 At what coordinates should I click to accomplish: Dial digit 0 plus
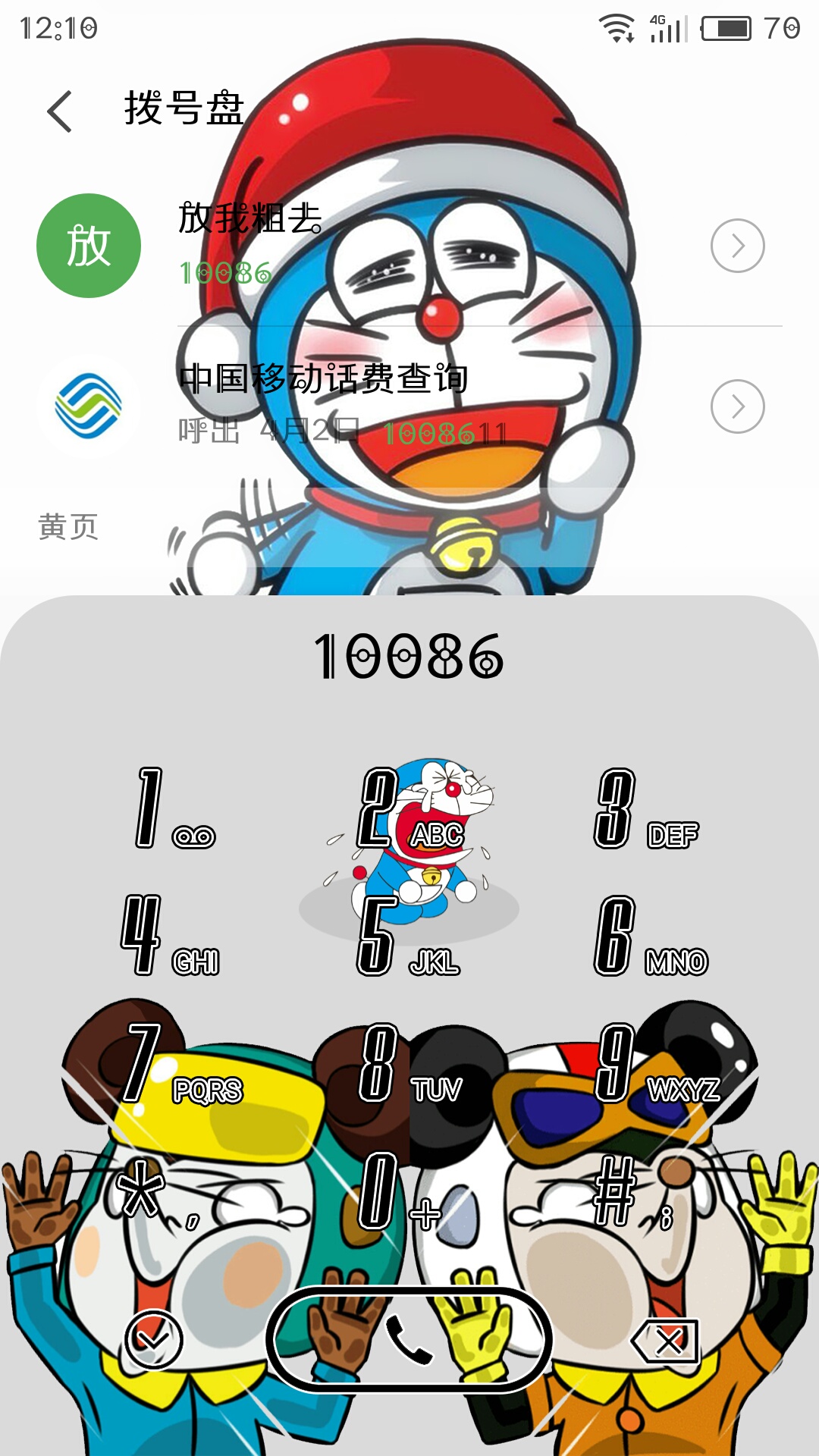pyautogui.click(x=400, y=1192)
